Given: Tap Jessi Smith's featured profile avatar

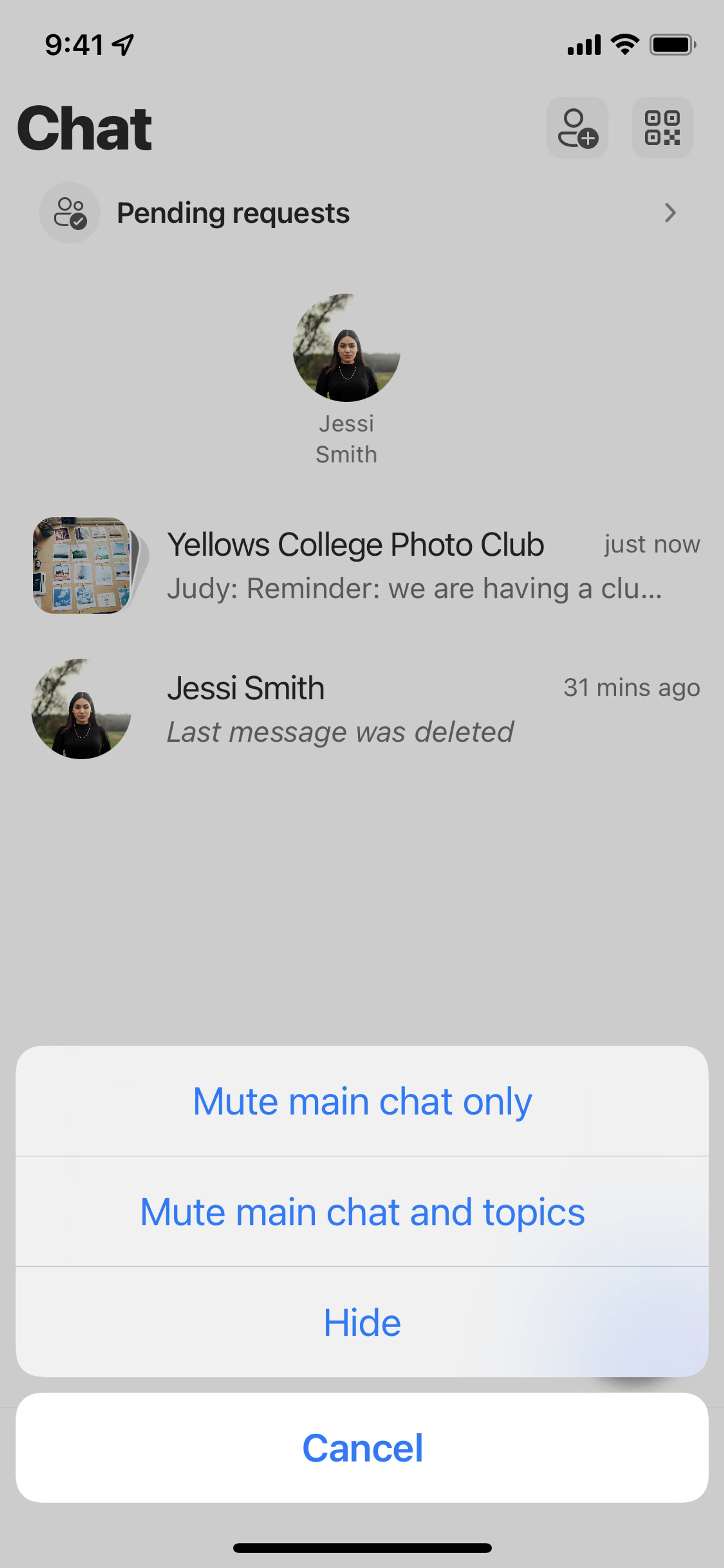Looking at the screenshot, I should (x=346, y=348).
